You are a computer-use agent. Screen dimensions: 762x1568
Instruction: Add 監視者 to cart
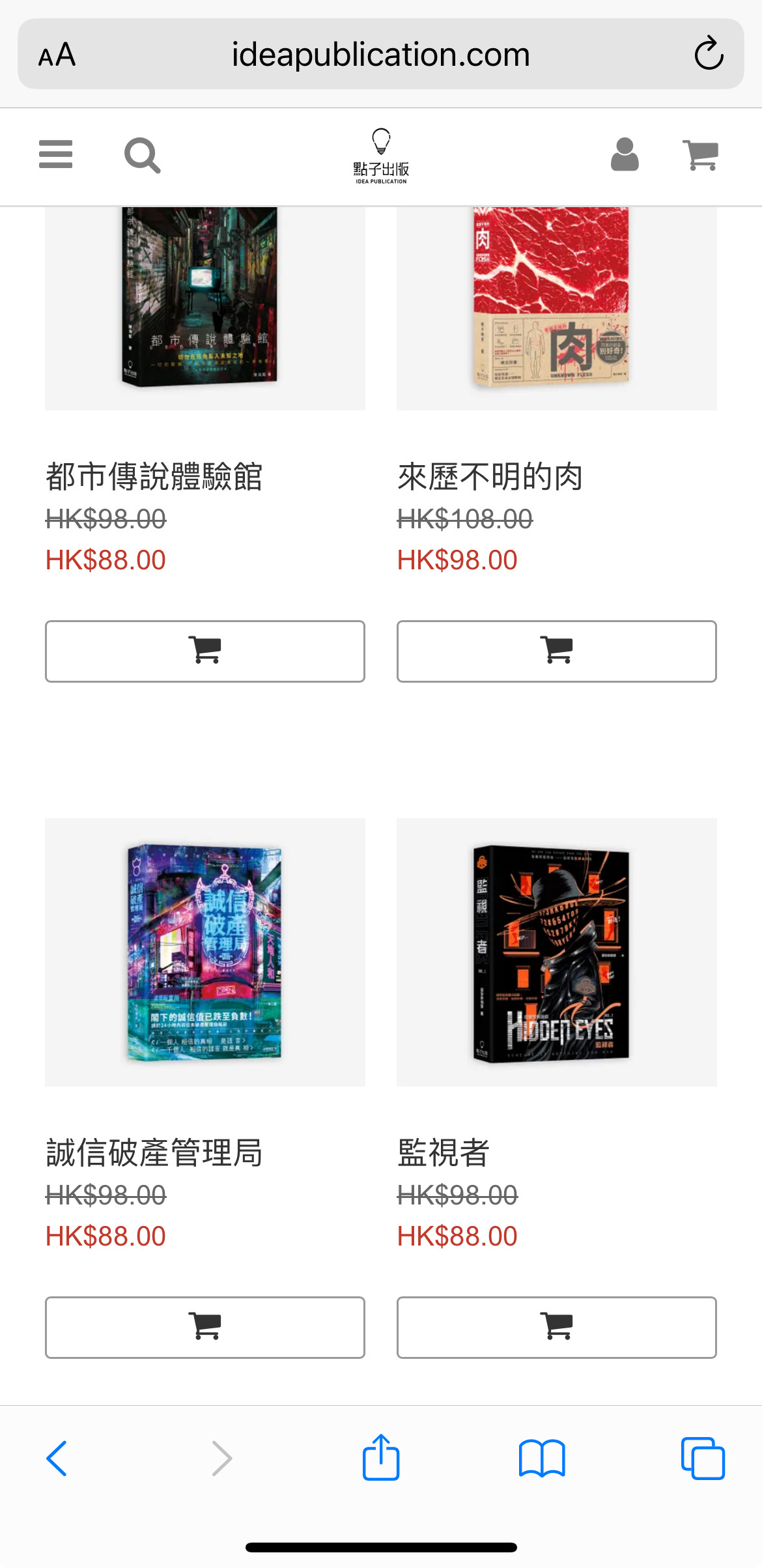557,1328
